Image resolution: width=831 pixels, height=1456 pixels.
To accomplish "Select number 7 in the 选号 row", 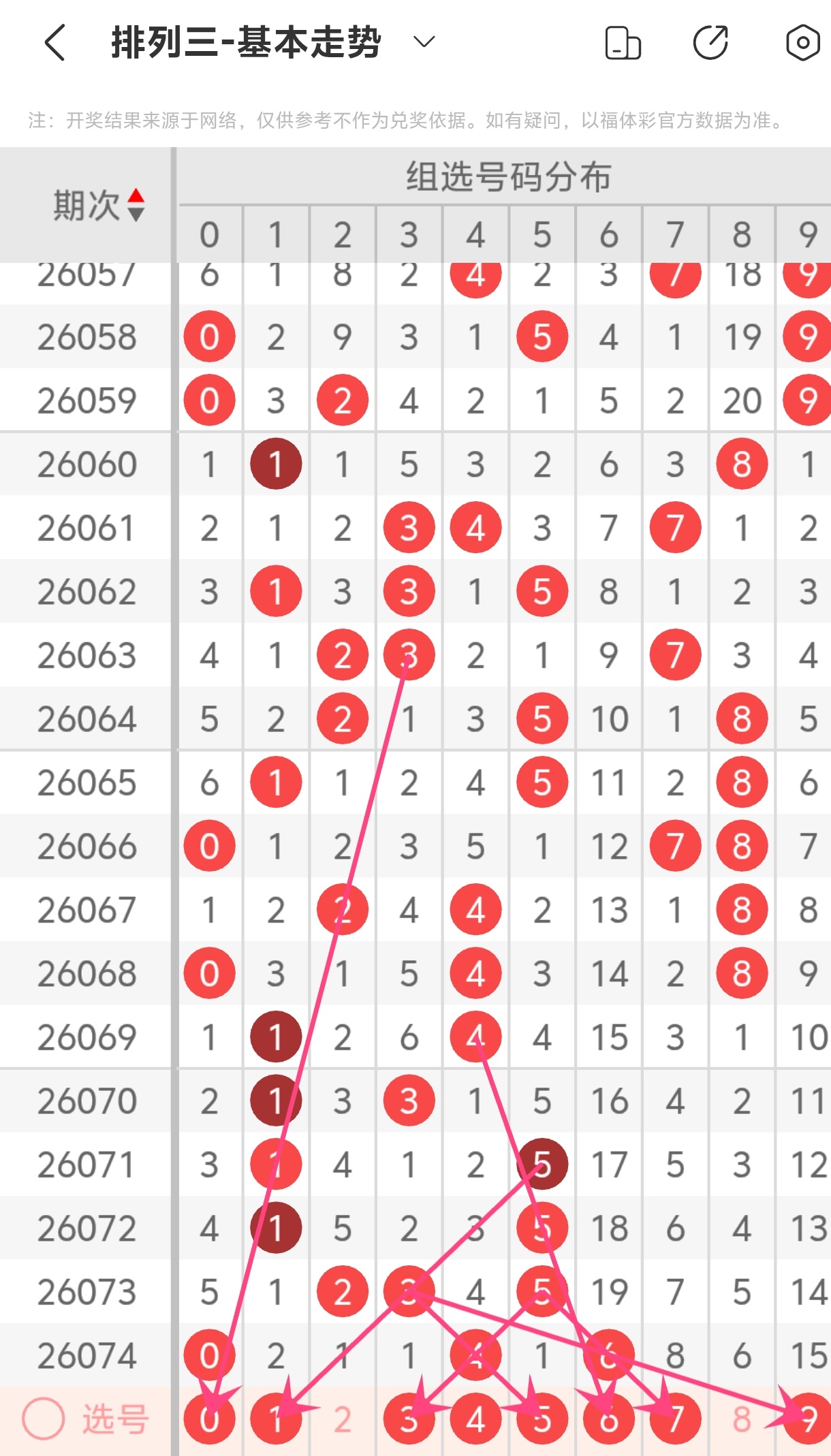I will pyautogui.click(x=675, y=1419).
